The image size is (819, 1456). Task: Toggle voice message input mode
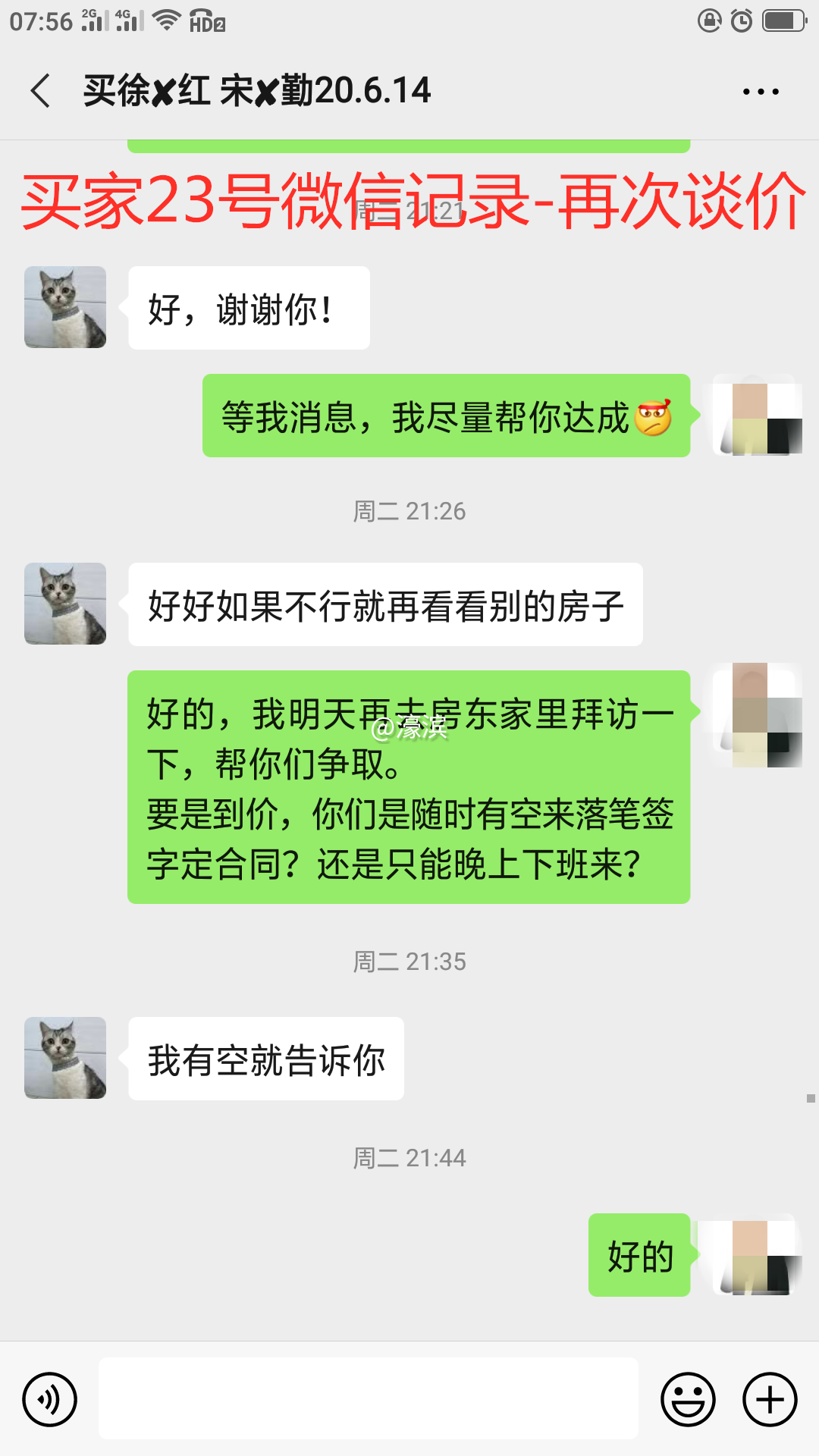point(49,1399)
